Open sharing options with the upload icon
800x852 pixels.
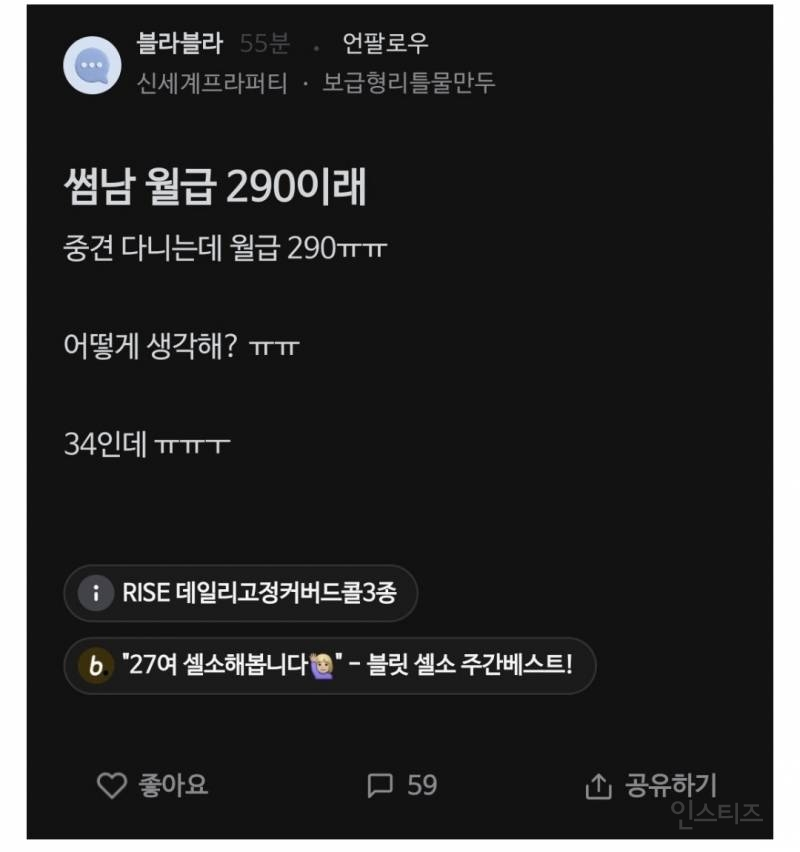tap(598, 786)
